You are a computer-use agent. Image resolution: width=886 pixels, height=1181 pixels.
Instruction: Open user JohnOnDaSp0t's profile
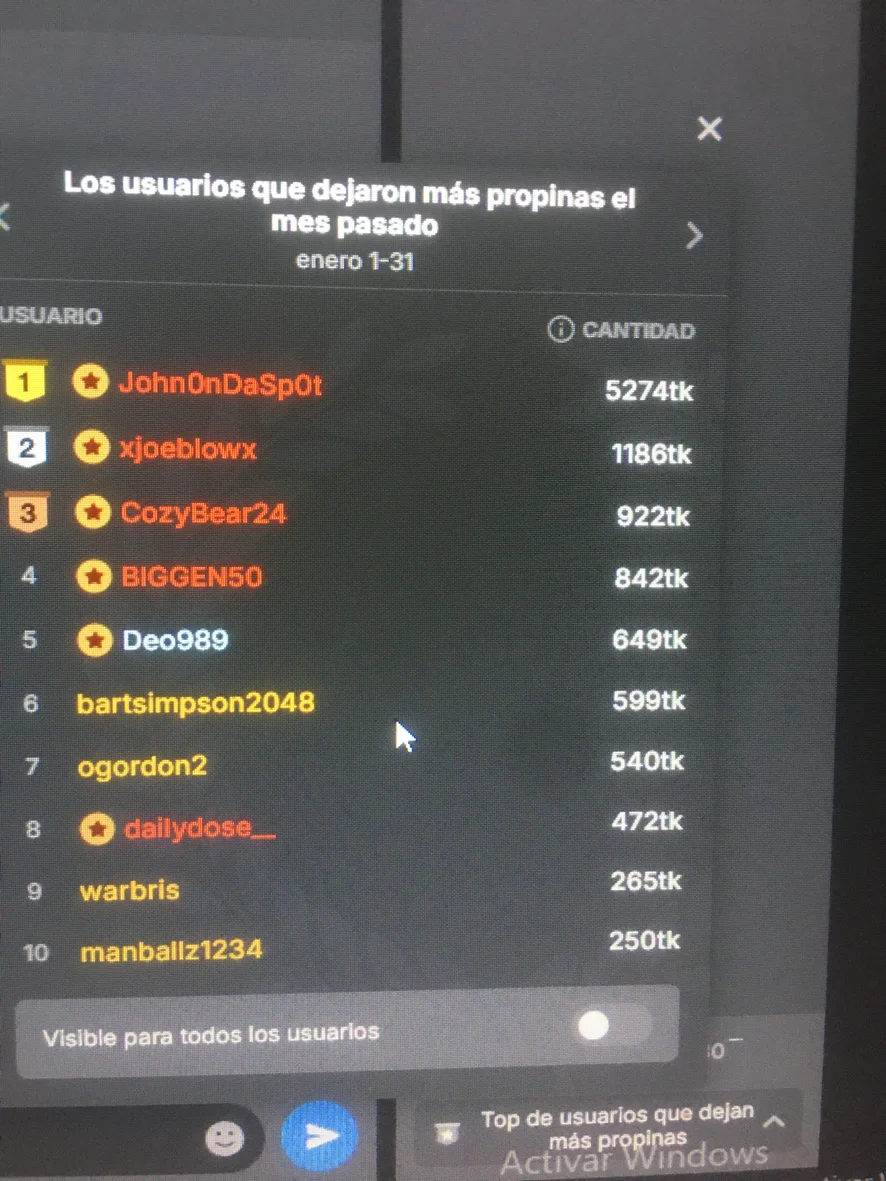click(220, 384)
